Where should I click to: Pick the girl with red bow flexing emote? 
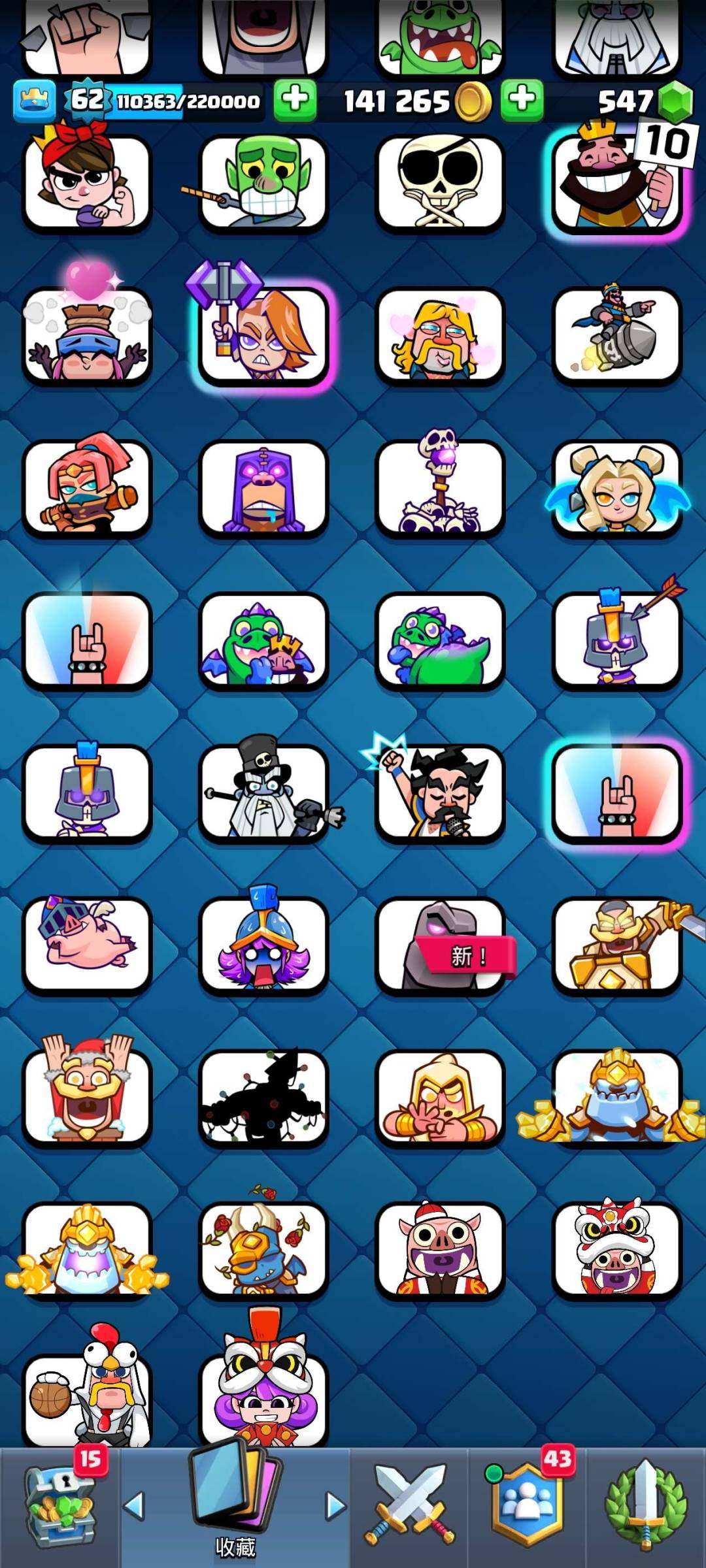point(87,183)
